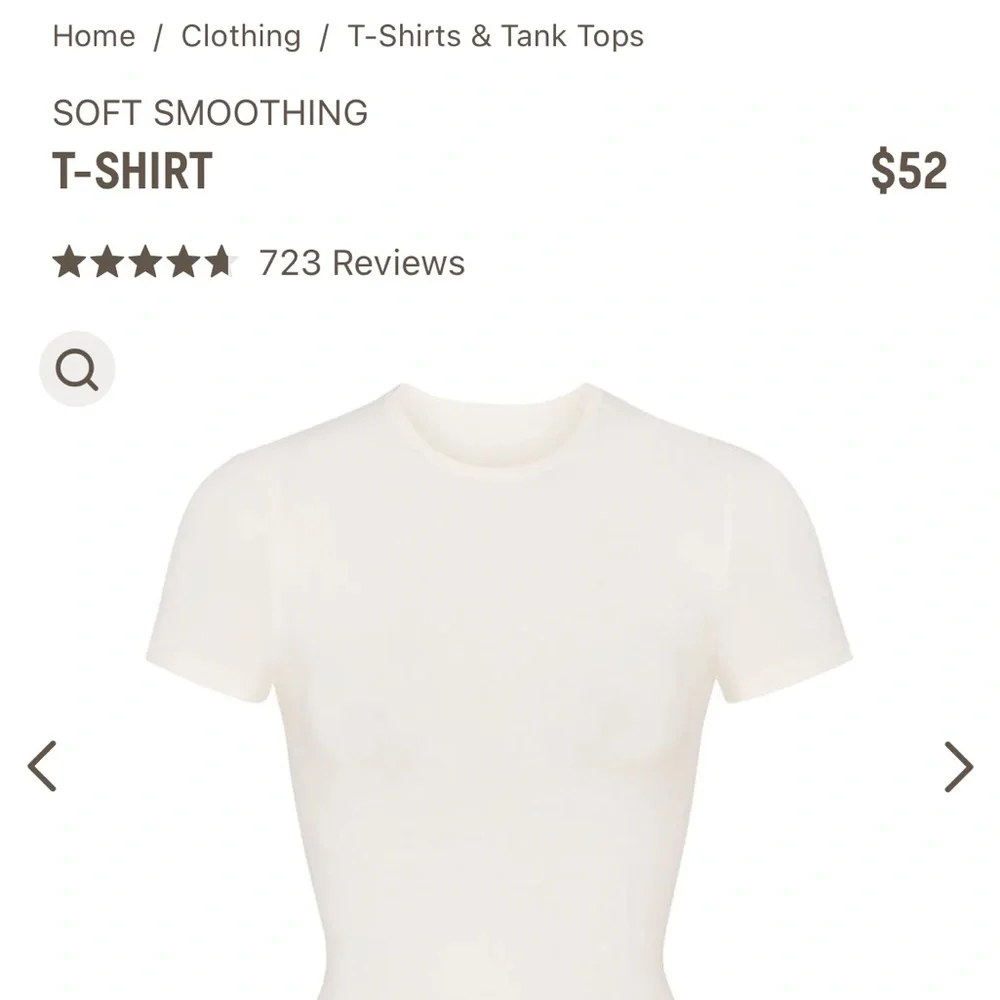
Task: Show the next product image
Action: [x=959, y=766]
